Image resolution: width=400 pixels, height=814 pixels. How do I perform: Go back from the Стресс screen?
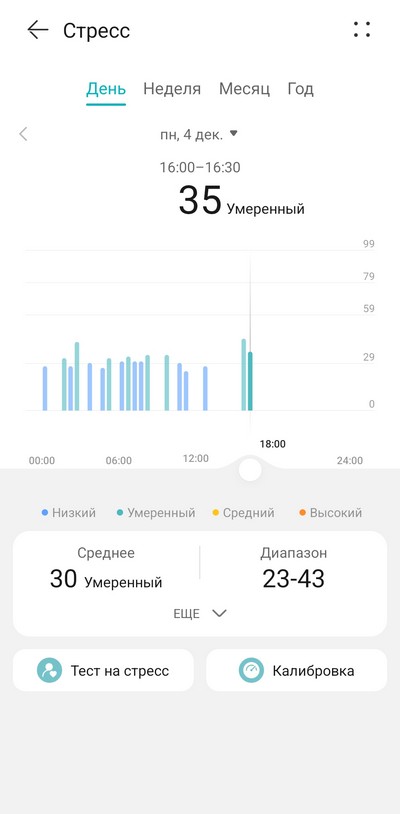37,30
